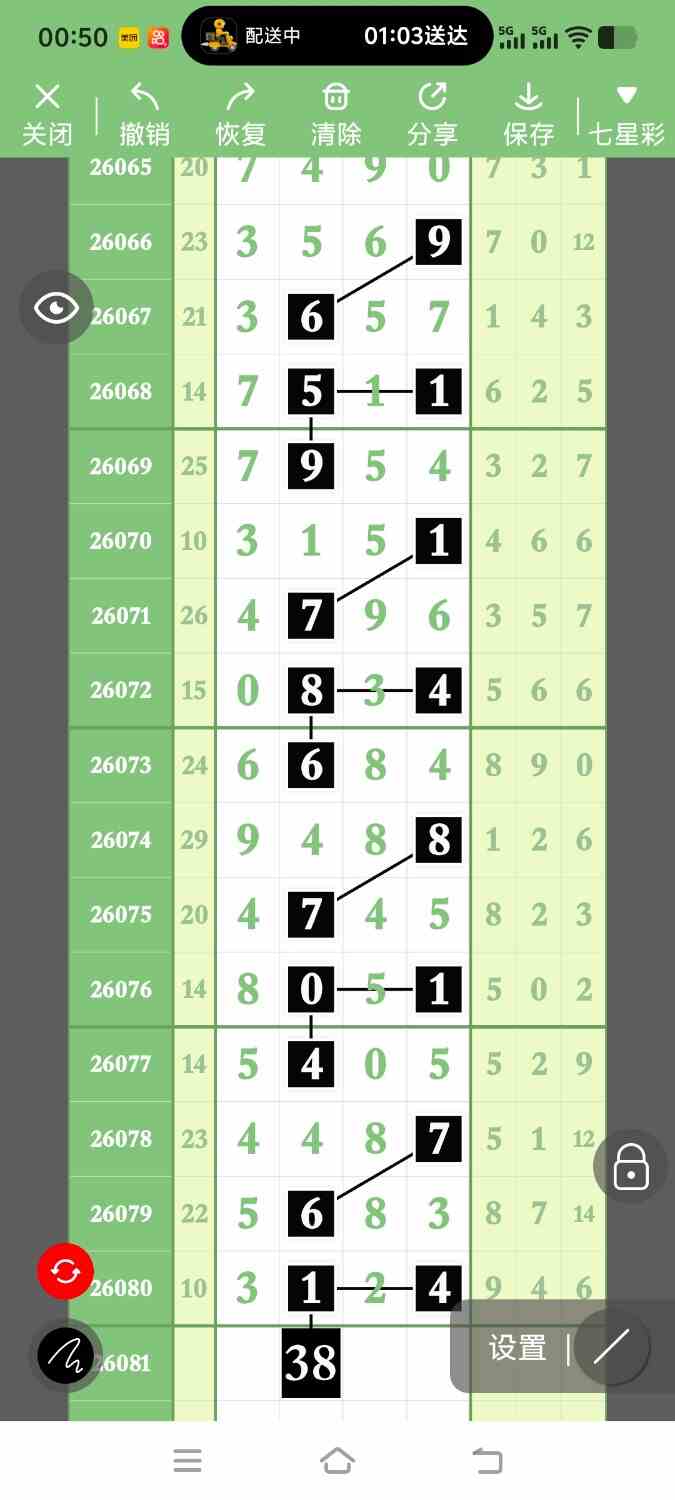Choose the straight line tool
This screenshot has height=1500, width=675.
tap(611, 1348)
